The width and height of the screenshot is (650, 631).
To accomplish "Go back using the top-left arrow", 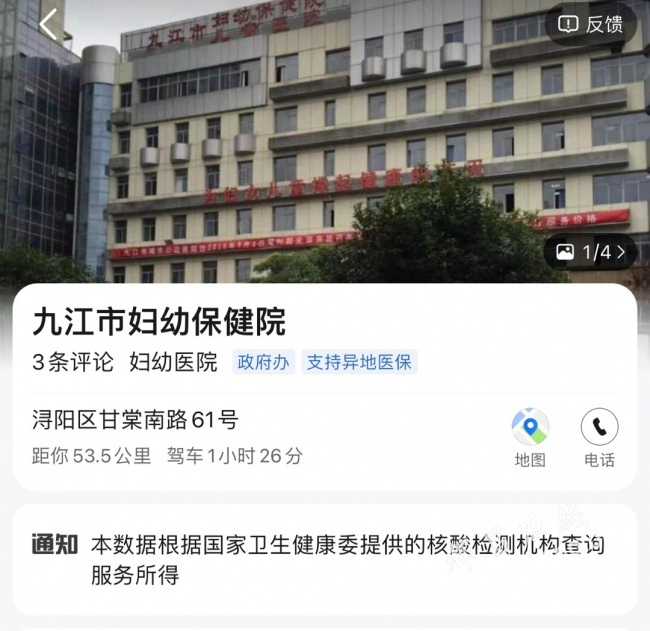I will [x=49, y=25].
